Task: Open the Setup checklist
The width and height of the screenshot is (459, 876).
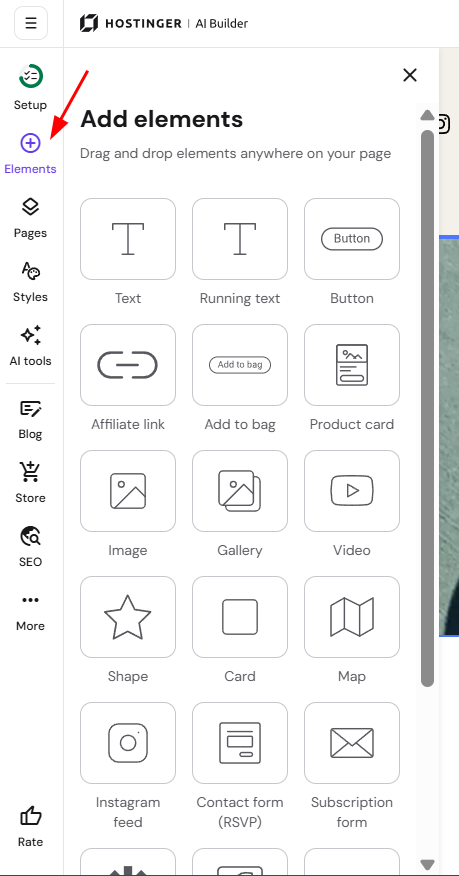Action: pyautogui.click(x=30, y=88)
